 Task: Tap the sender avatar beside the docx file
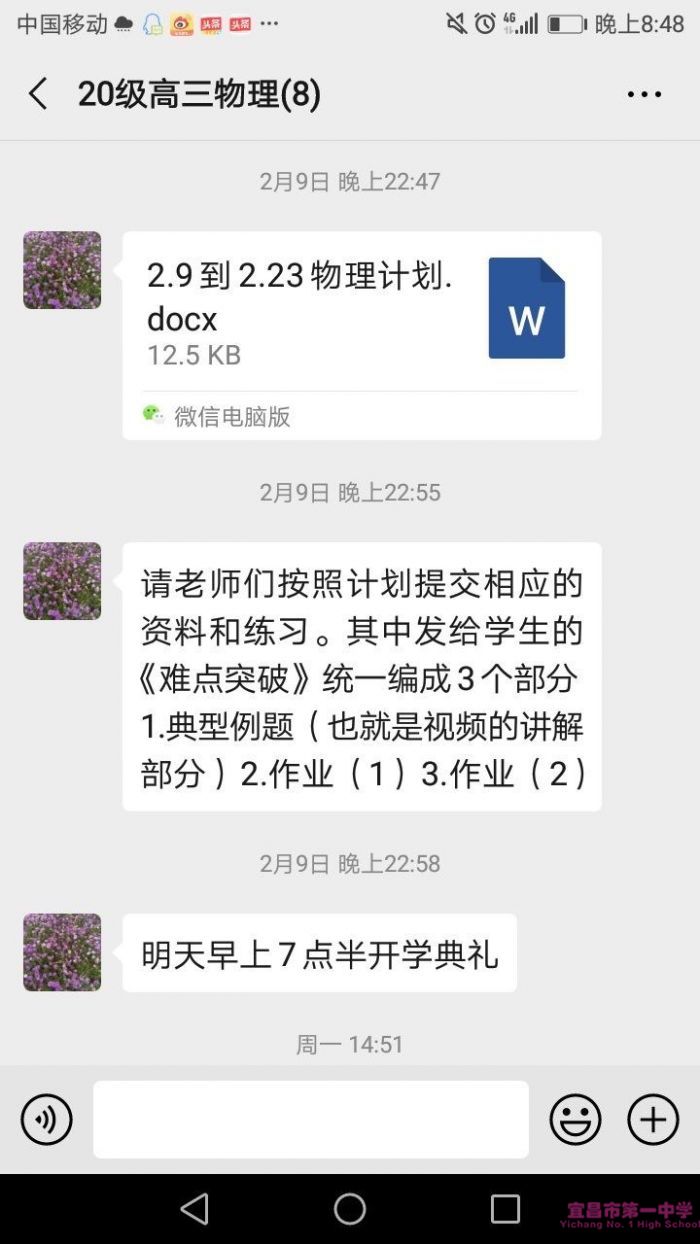[x=62, y=270]
